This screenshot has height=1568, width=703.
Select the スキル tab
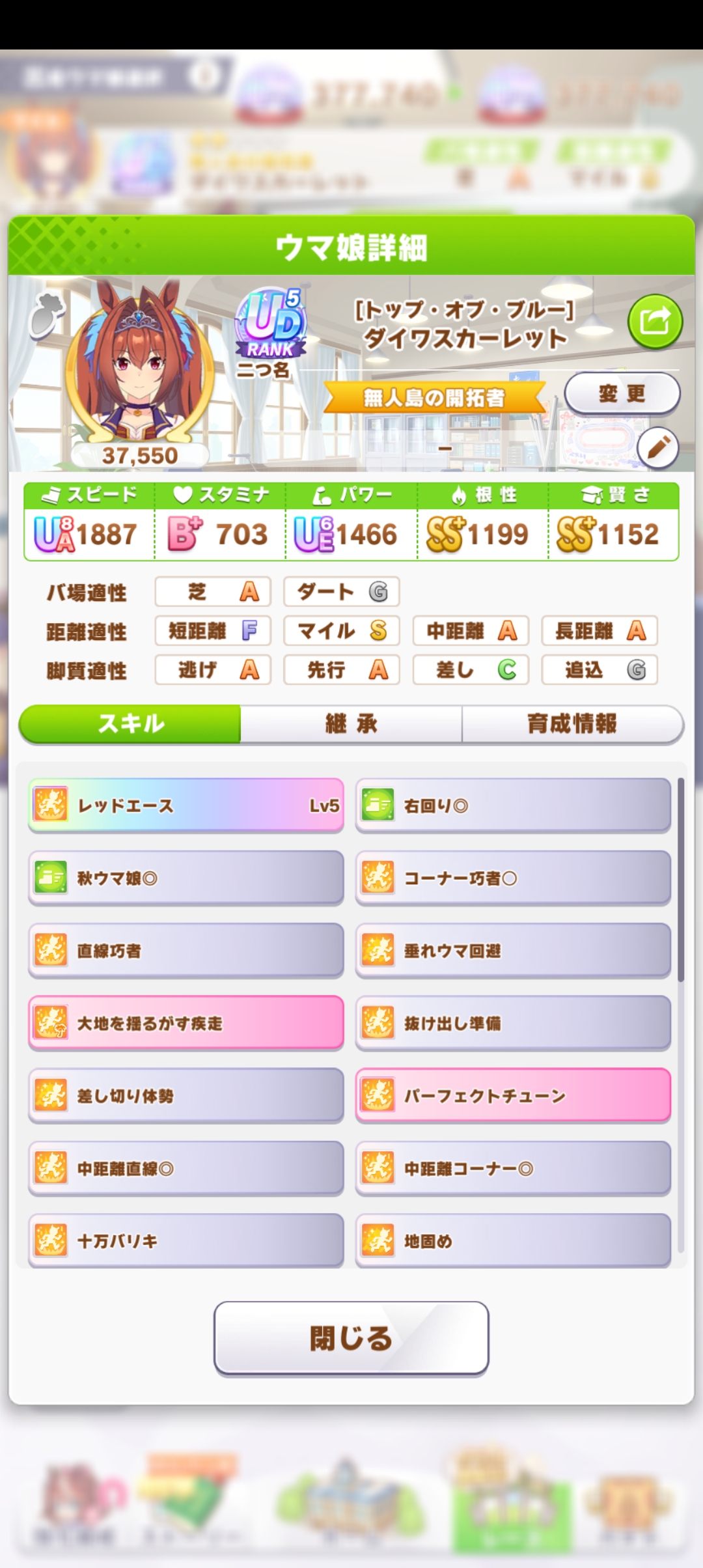coord(130,723)
